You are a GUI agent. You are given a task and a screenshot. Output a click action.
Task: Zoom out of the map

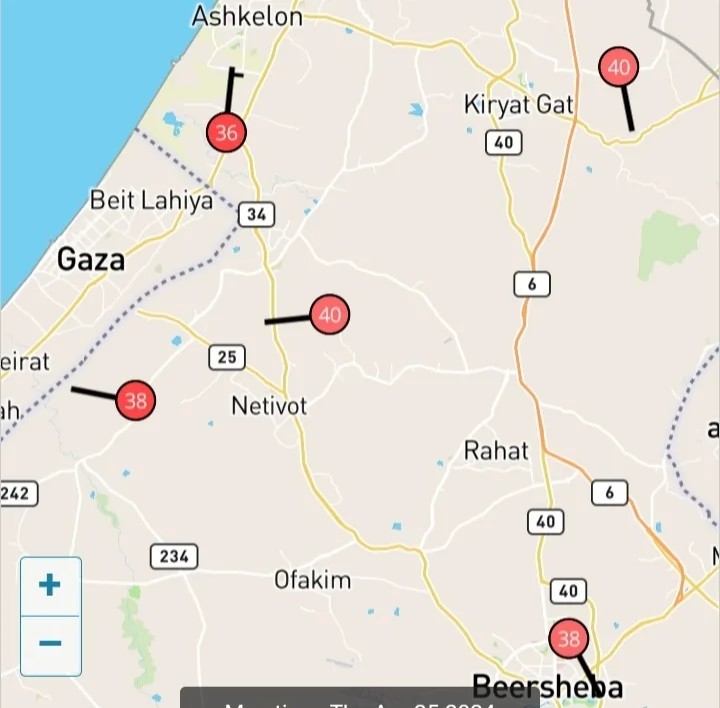[x=50, y=643]
